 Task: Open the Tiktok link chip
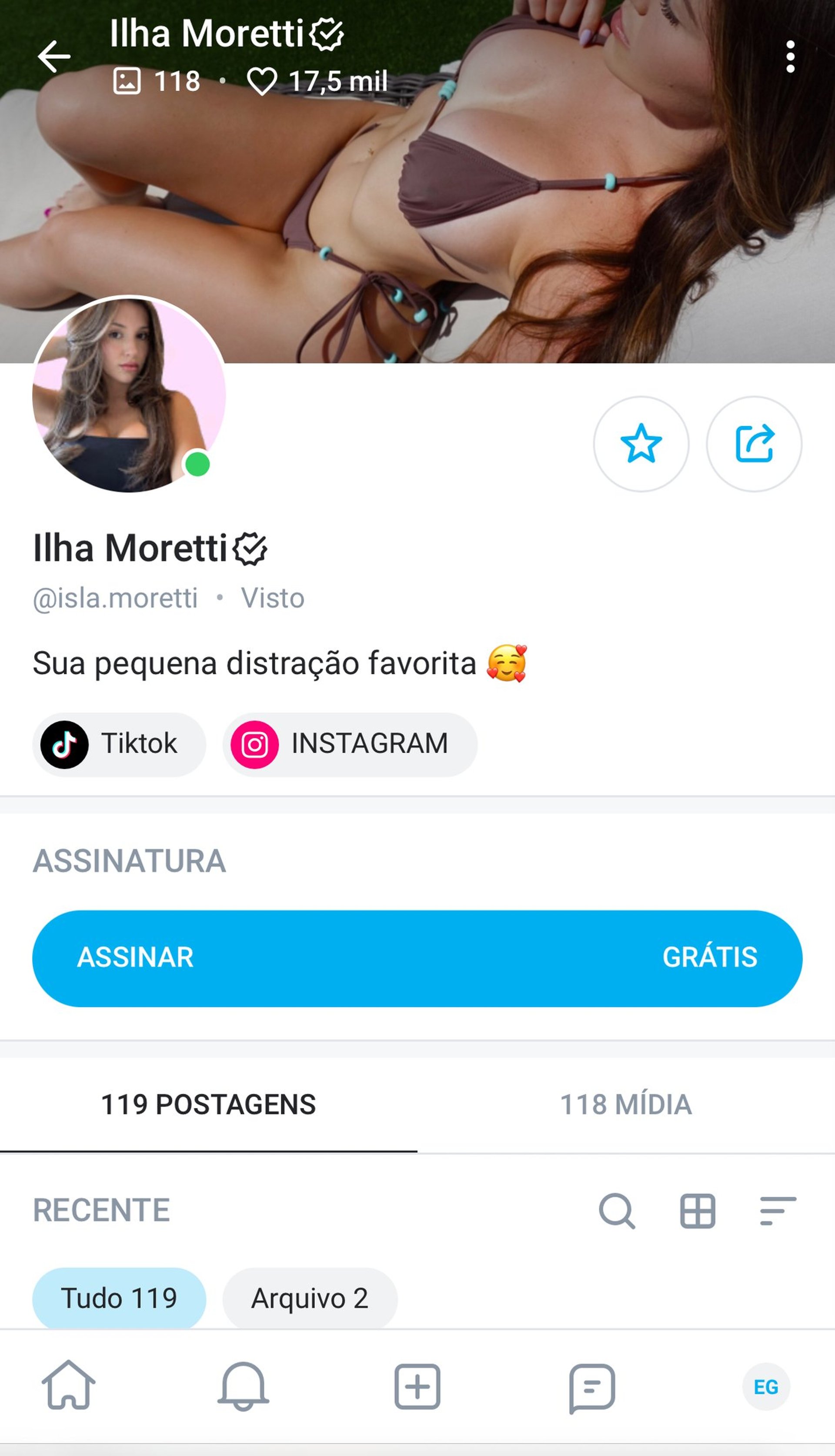point(119,744)
